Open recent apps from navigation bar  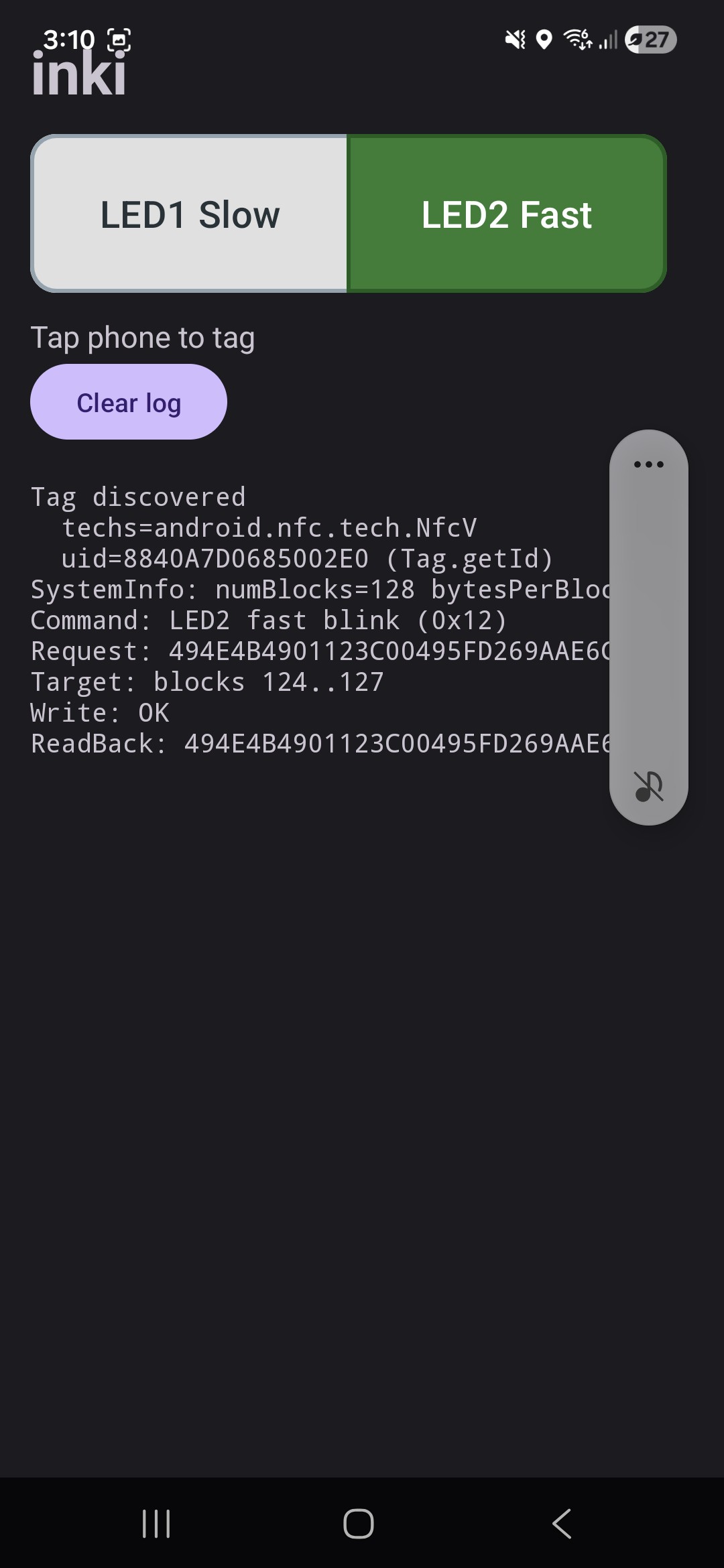click(x=156, y=1524)
